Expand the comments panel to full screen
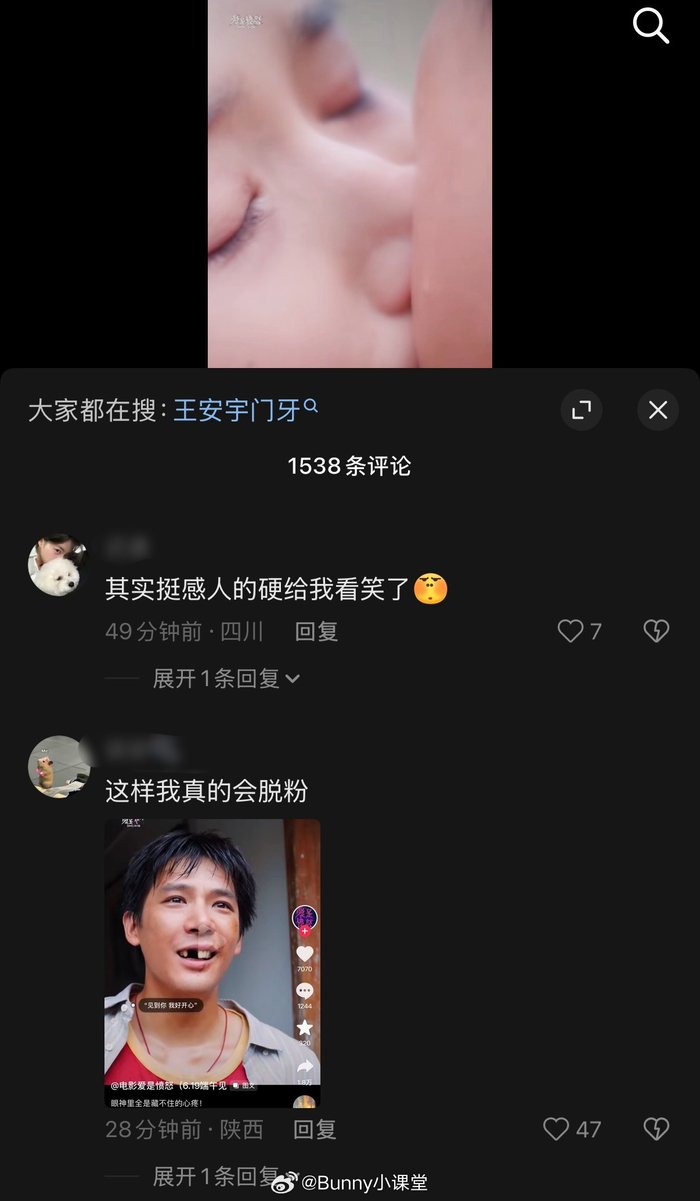This screenshot has width=700, height=1201. [581, 410]
